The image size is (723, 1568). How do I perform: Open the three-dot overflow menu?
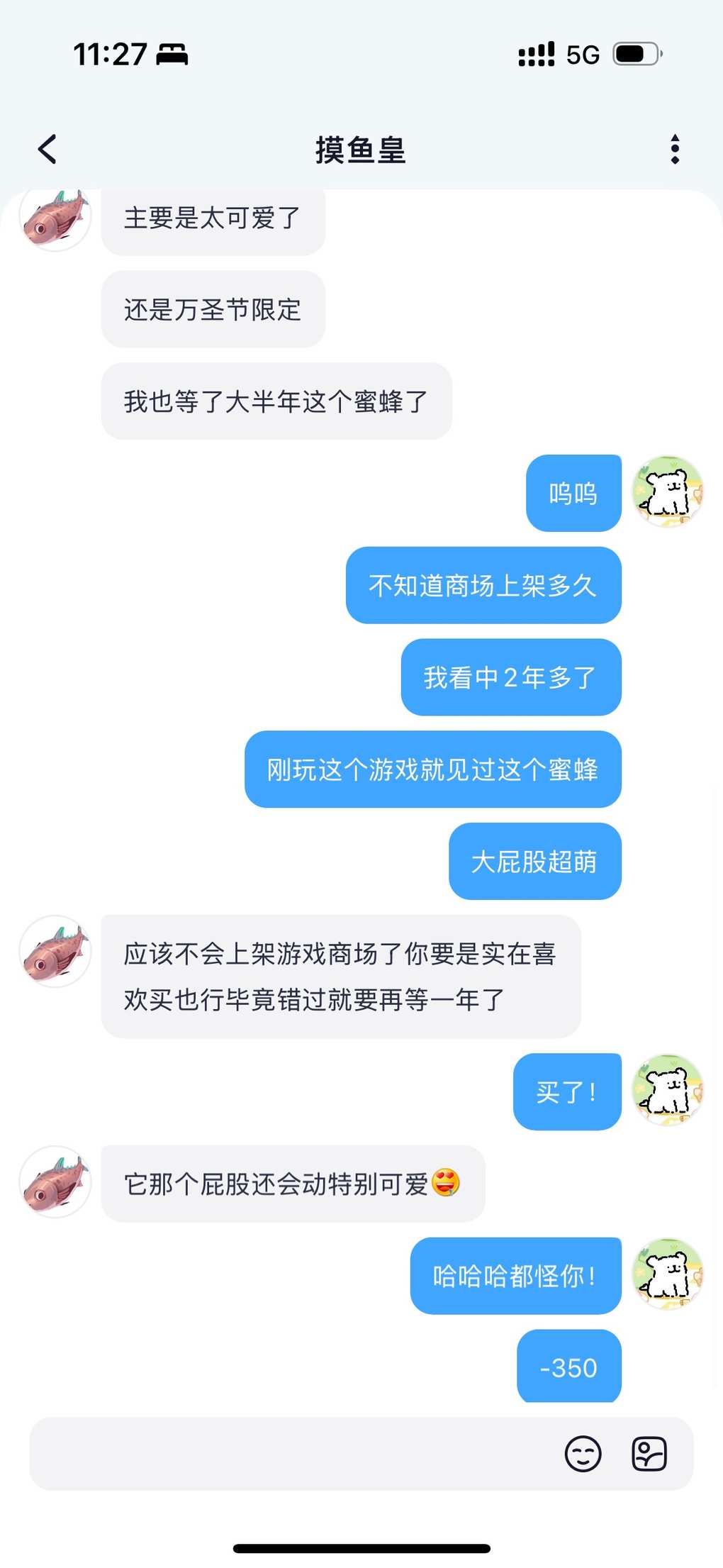pyautogui.click(x=674, y=149)
